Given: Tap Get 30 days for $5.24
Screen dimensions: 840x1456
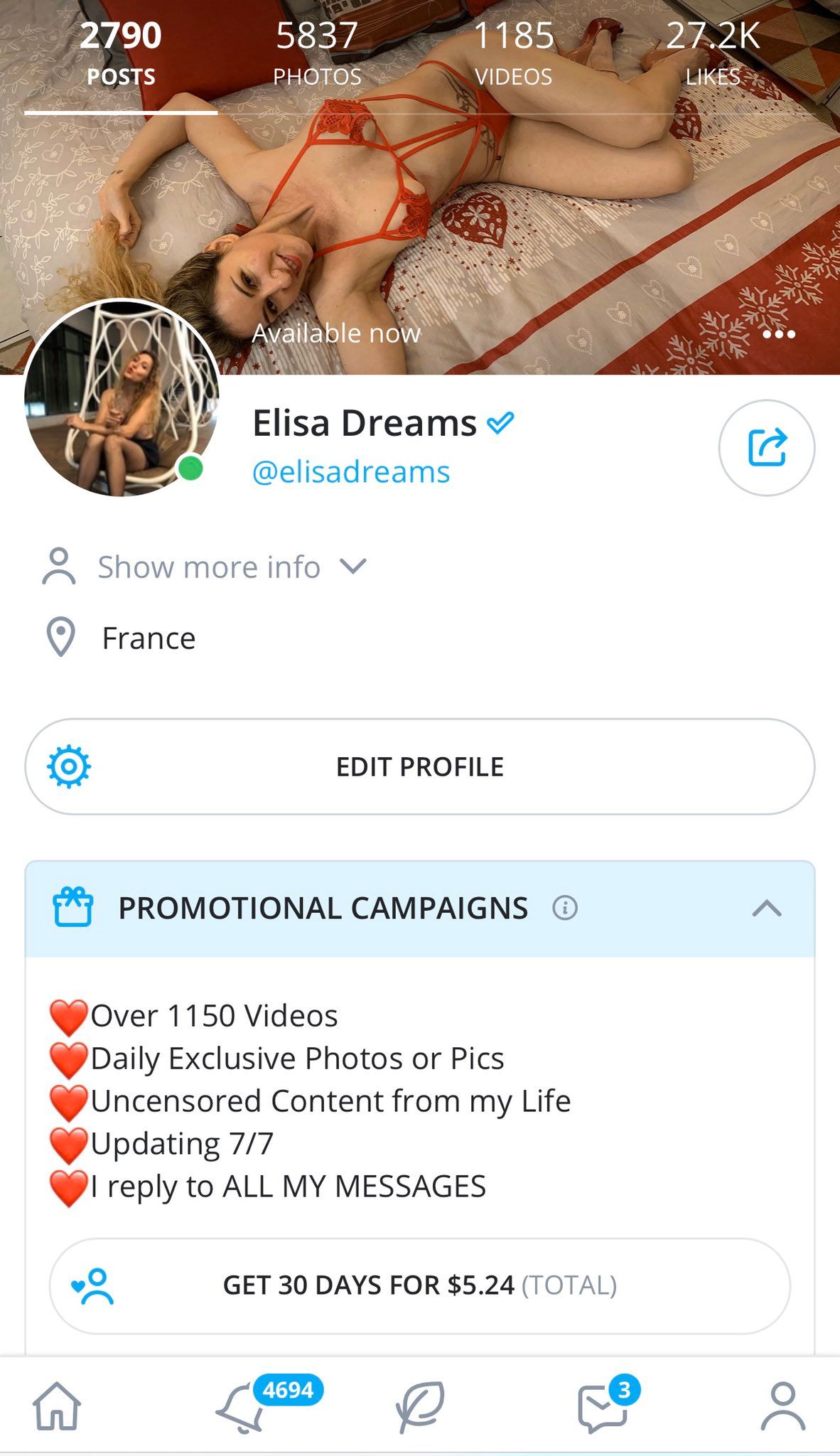Looking at the screenshot, I should pos(419,1285).
